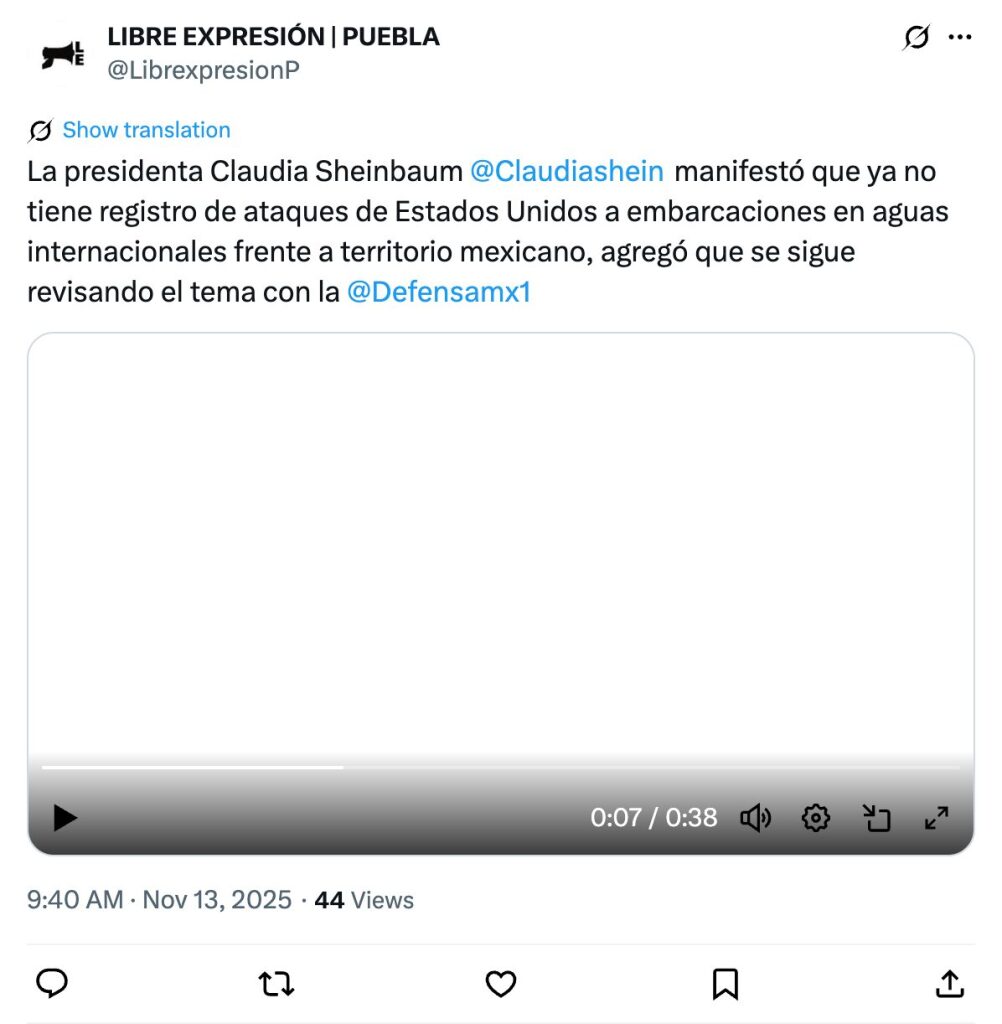The width and height of the screenshot is (1002, 1024).
Task: Reply to this post
Action: click(x=52, y=984)
